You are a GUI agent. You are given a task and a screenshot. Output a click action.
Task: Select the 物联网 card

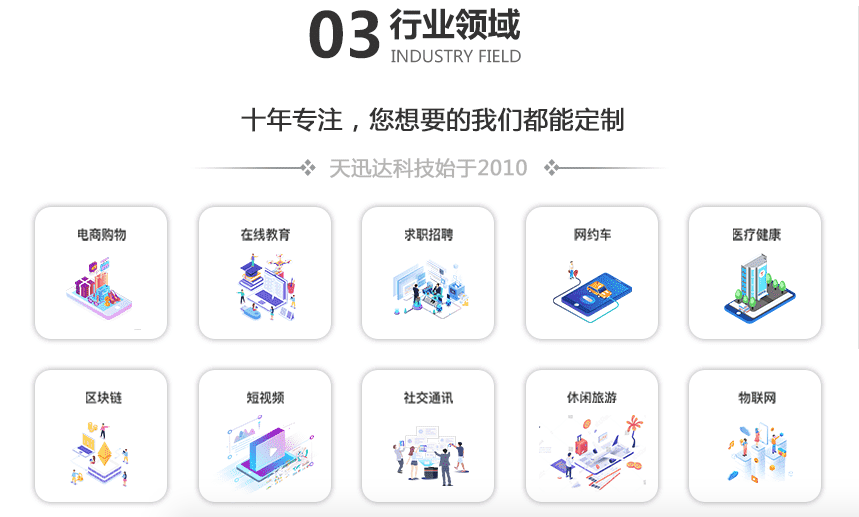coord(755,435)
